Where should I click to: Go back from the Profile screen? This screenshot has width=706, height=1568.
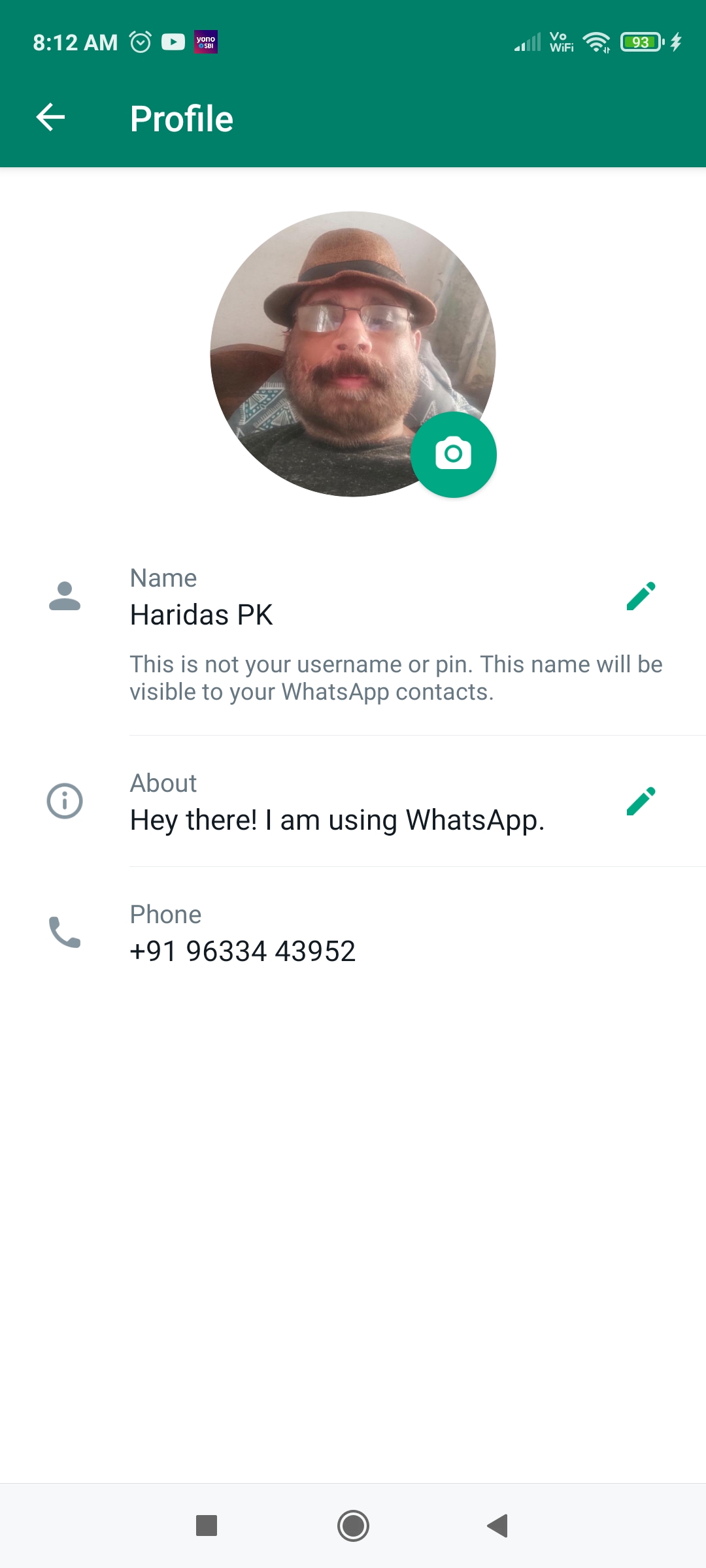[x=50, y=118]
